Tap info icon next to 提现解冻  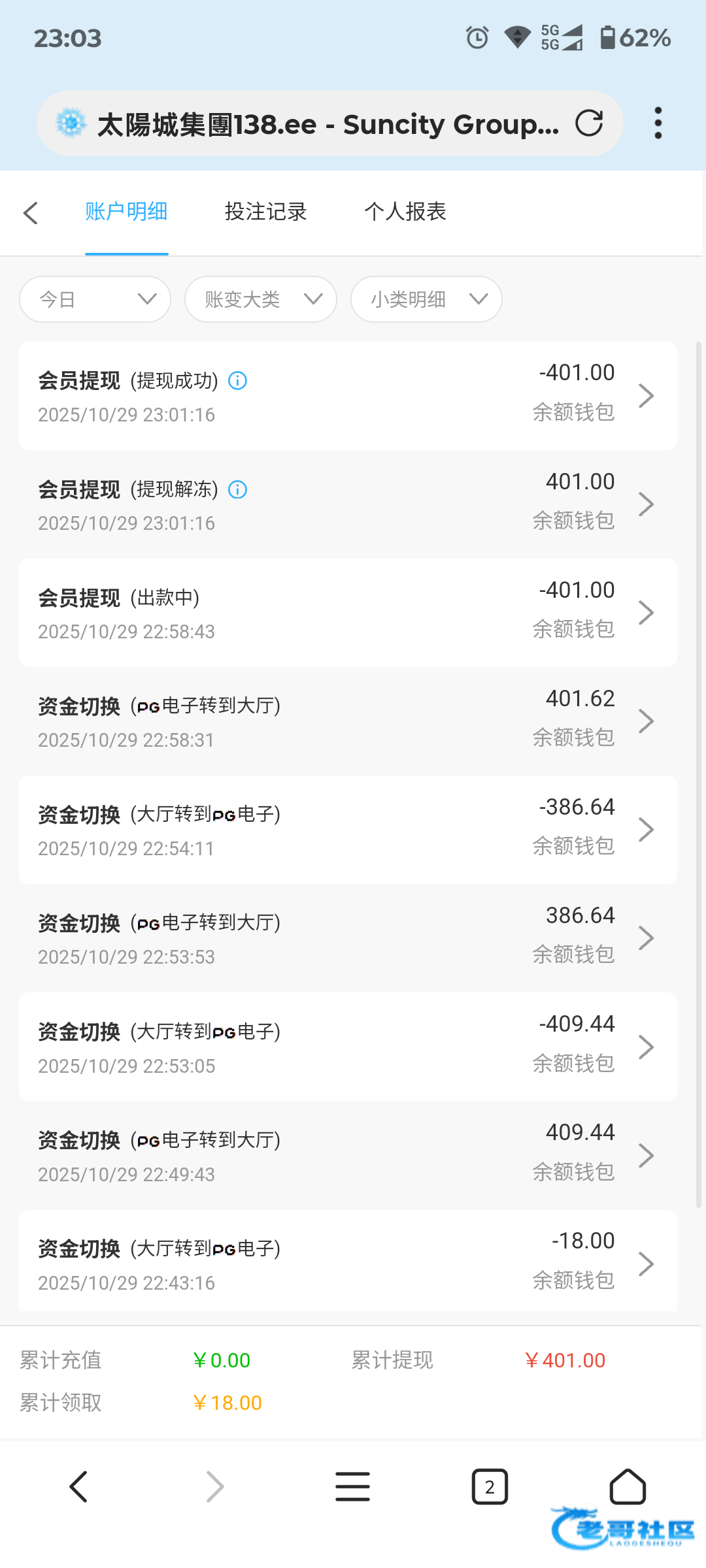click(x=237, y=489)
